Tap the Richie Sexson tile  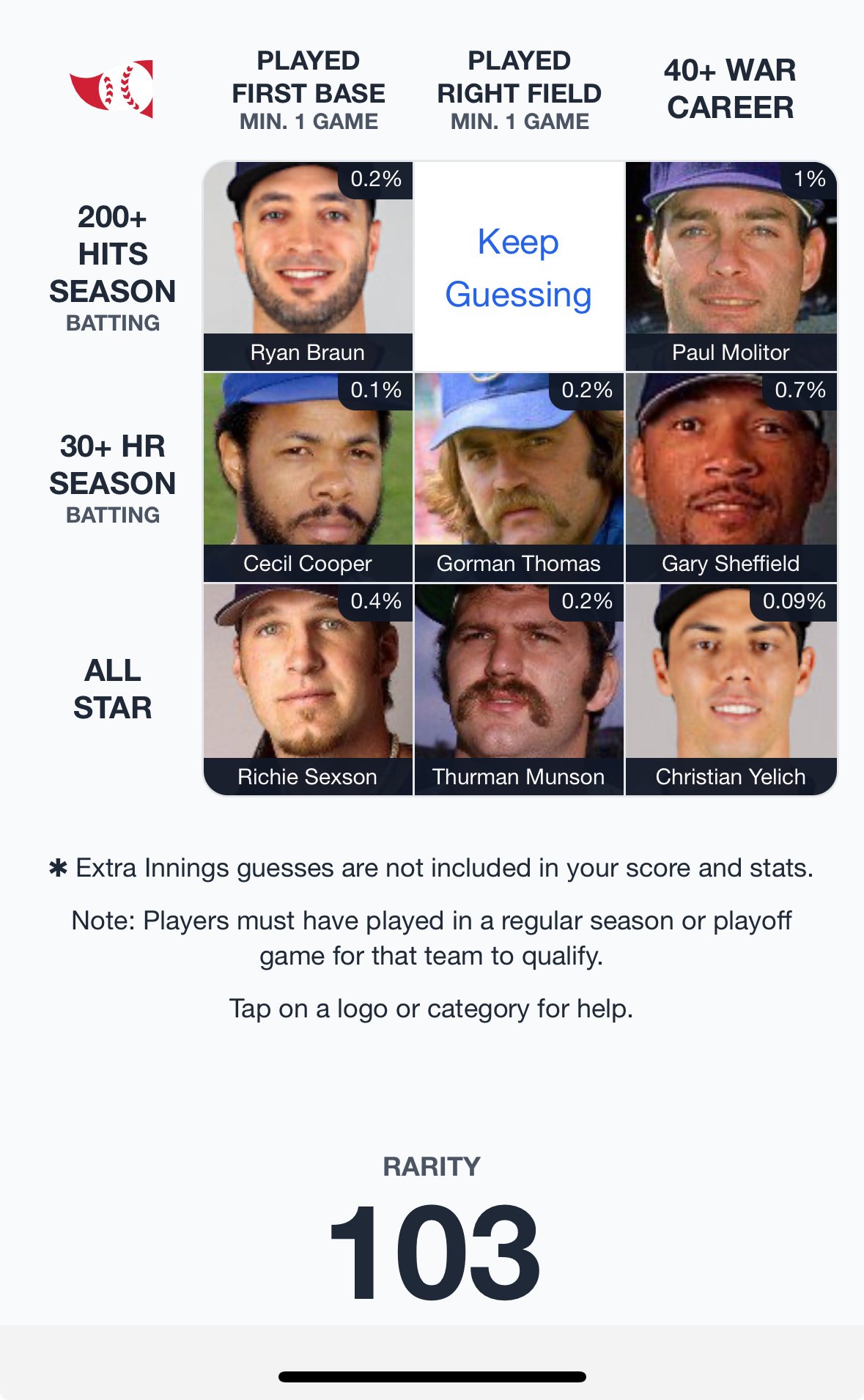308,689
